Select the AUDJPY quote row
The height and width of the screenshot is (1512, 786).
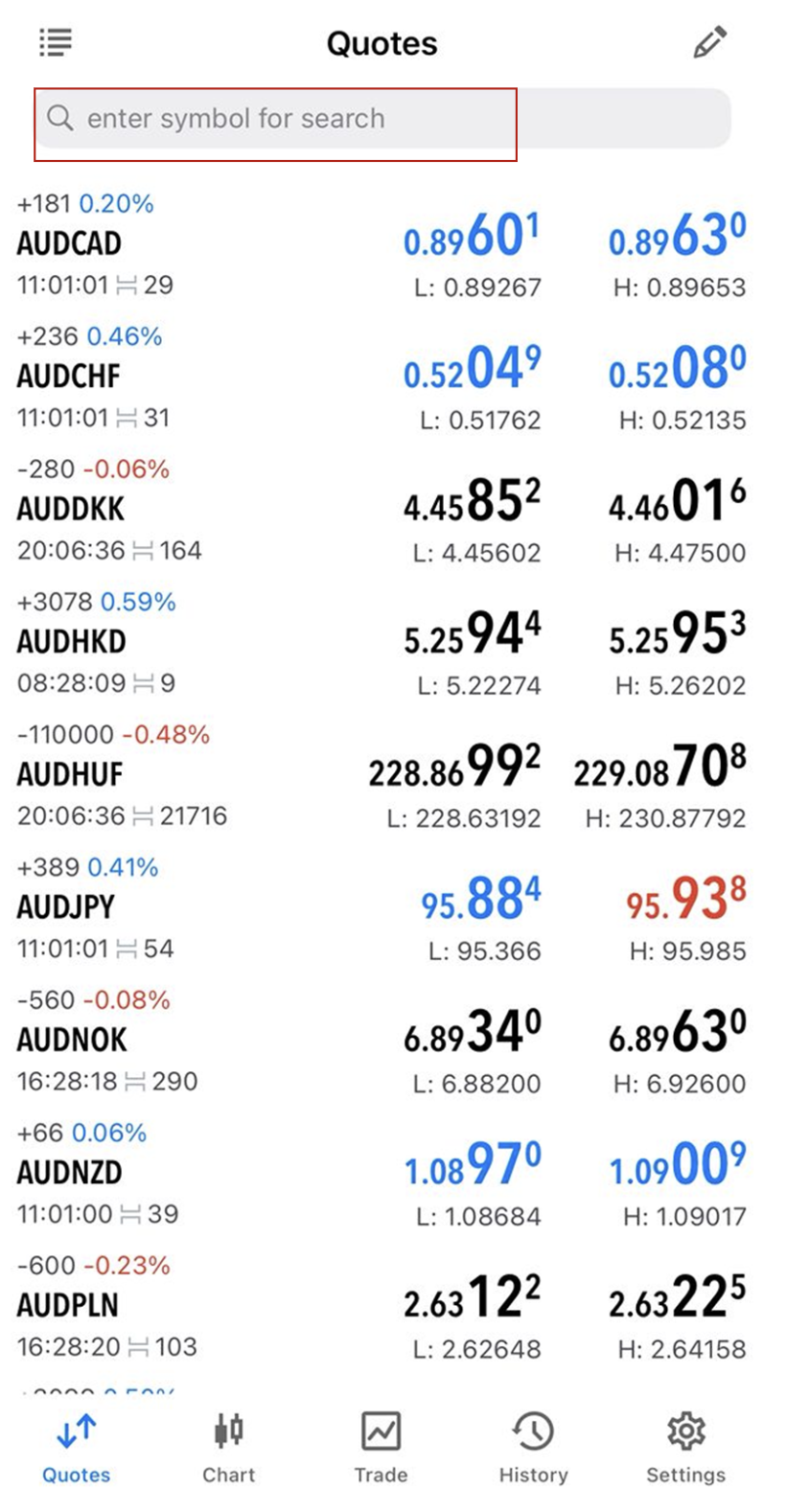pos(66,907)
